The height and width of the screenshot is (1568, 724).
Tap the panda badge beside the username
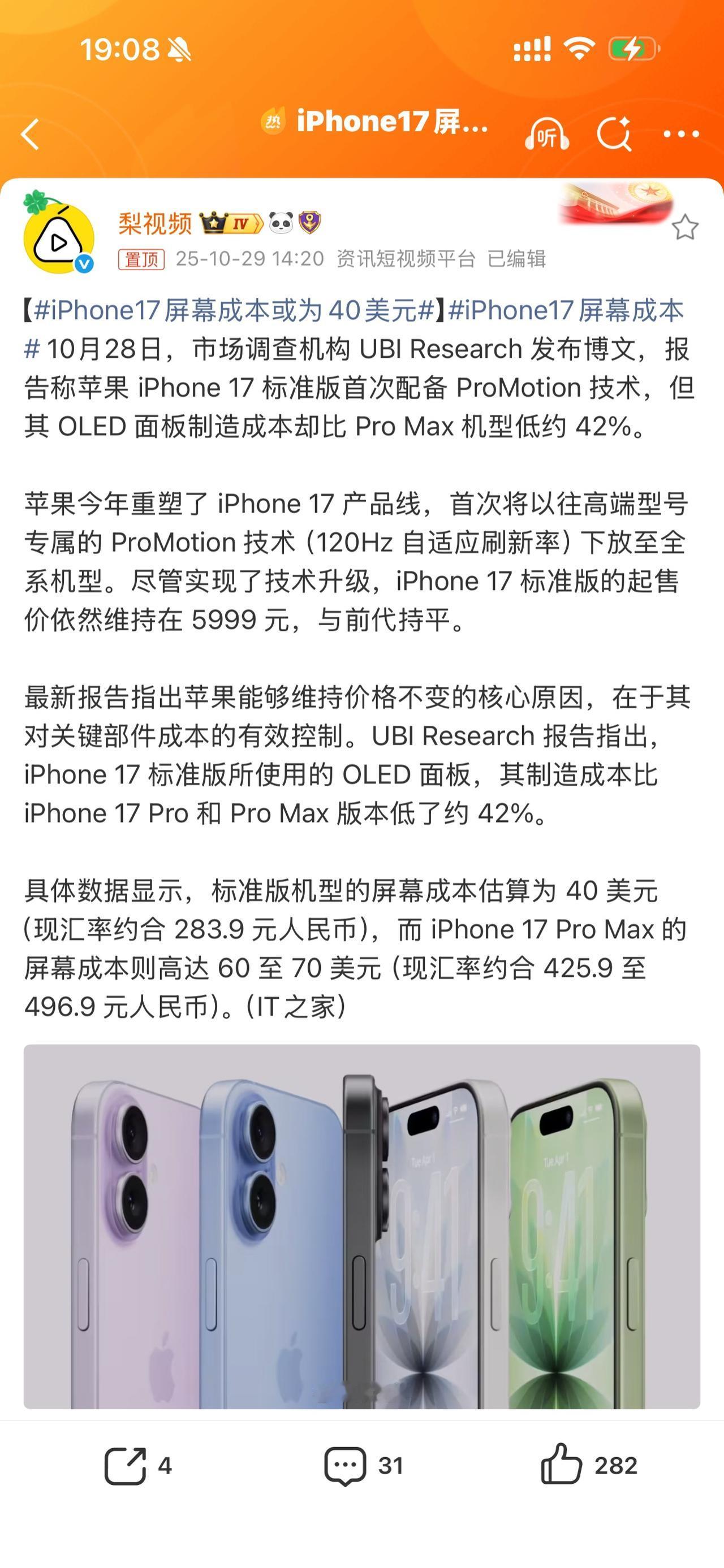(x=281, y=222)
